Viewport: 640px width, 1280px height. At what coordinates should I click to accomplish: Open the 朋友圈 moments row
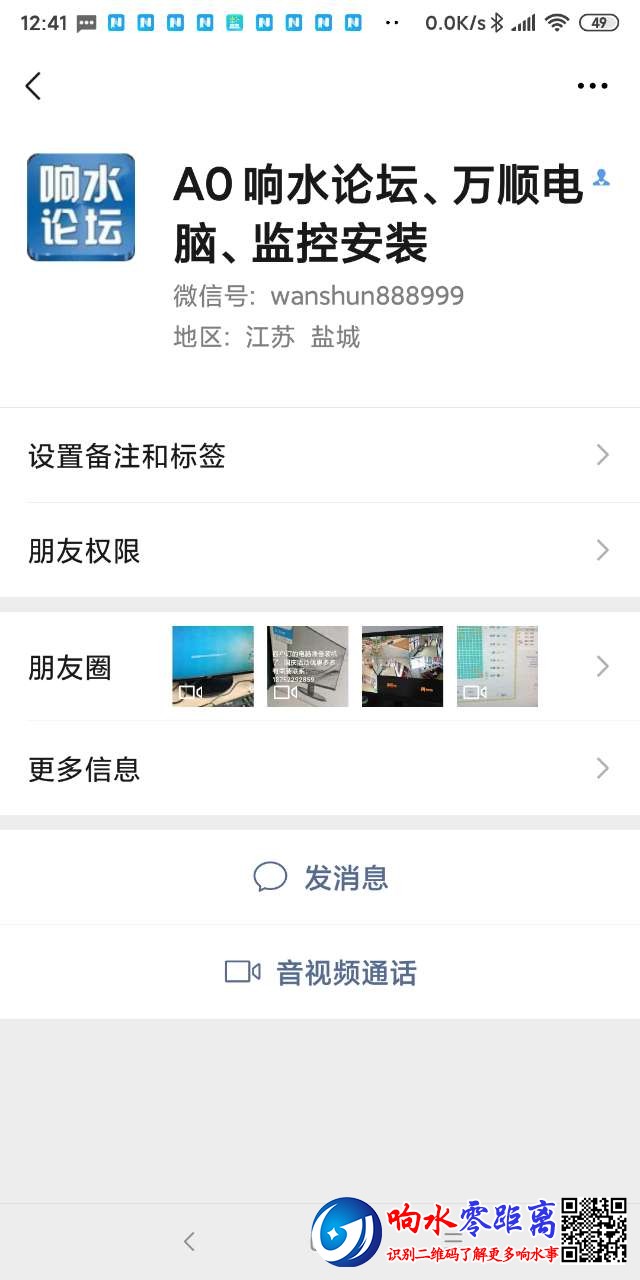point(320,667)
